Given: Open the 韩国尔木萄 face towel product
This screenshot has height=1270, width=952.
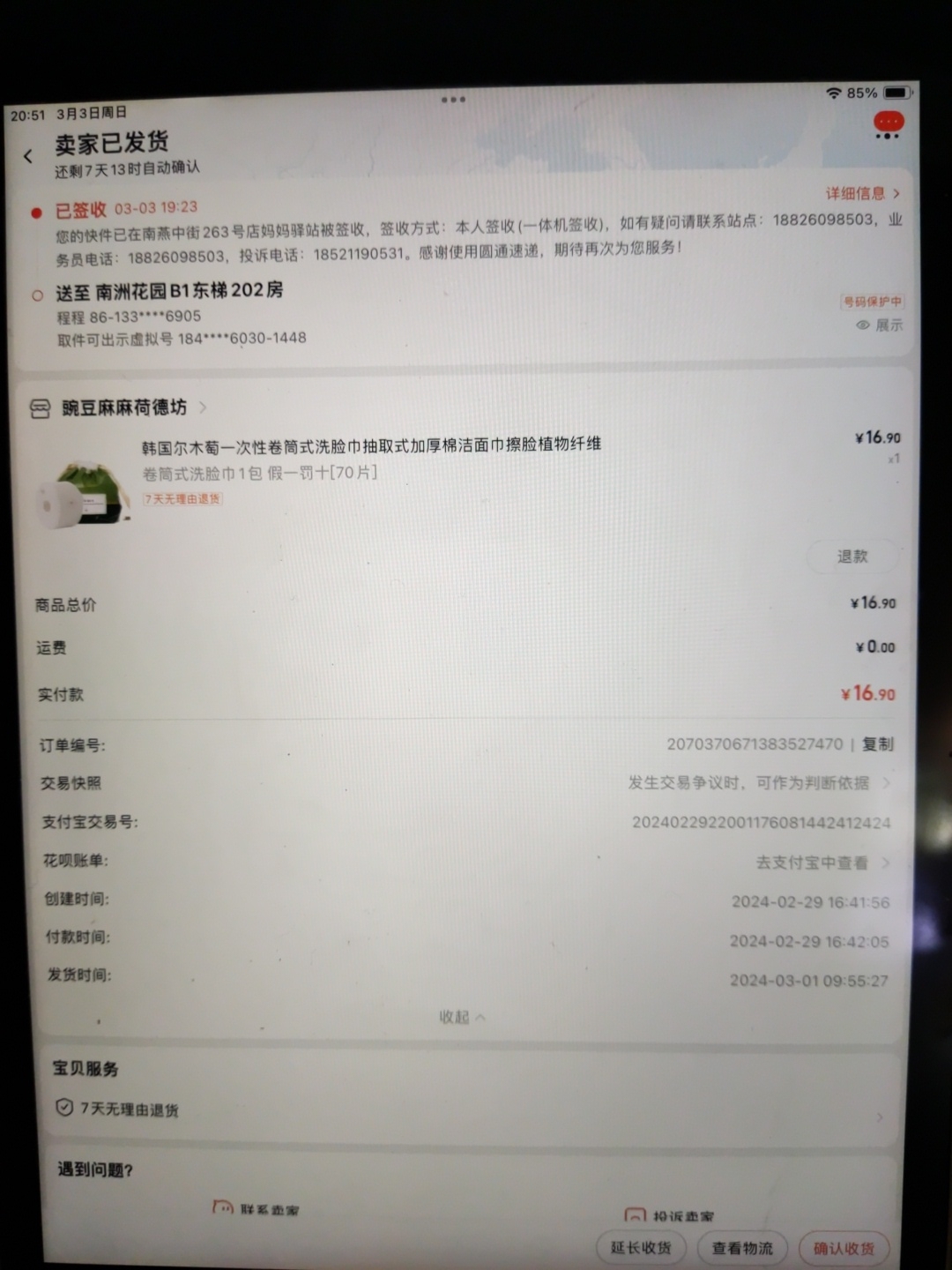Looking at the screenshot, I should tap(370, 445).
